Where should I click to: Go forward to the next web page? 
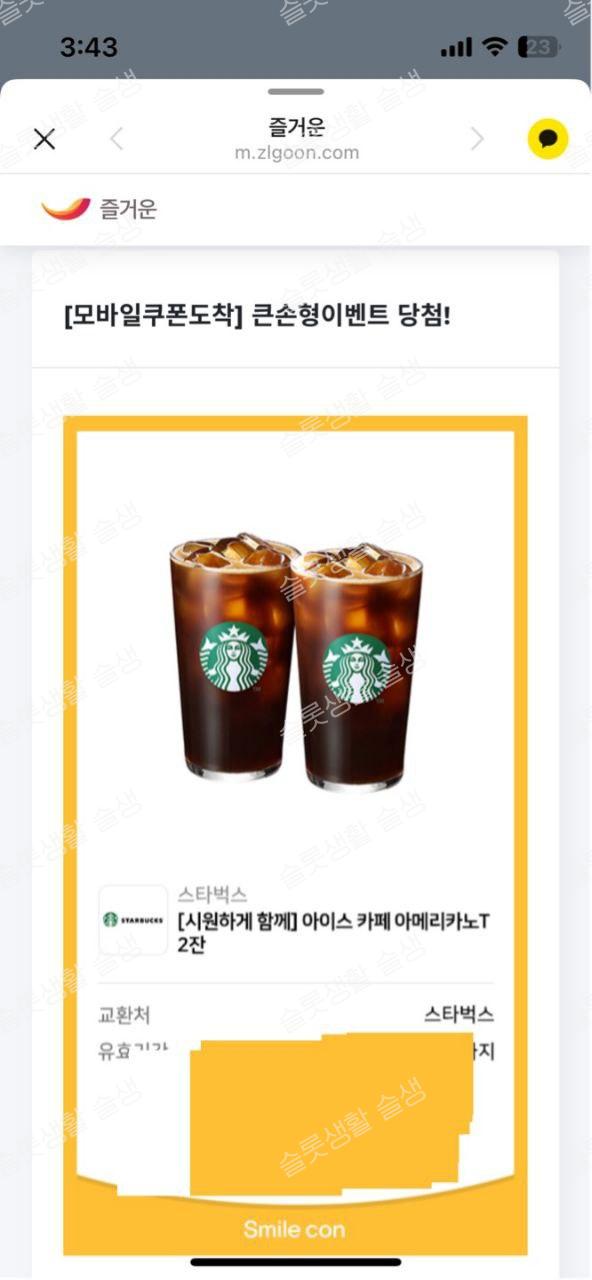tap(477, 139)
